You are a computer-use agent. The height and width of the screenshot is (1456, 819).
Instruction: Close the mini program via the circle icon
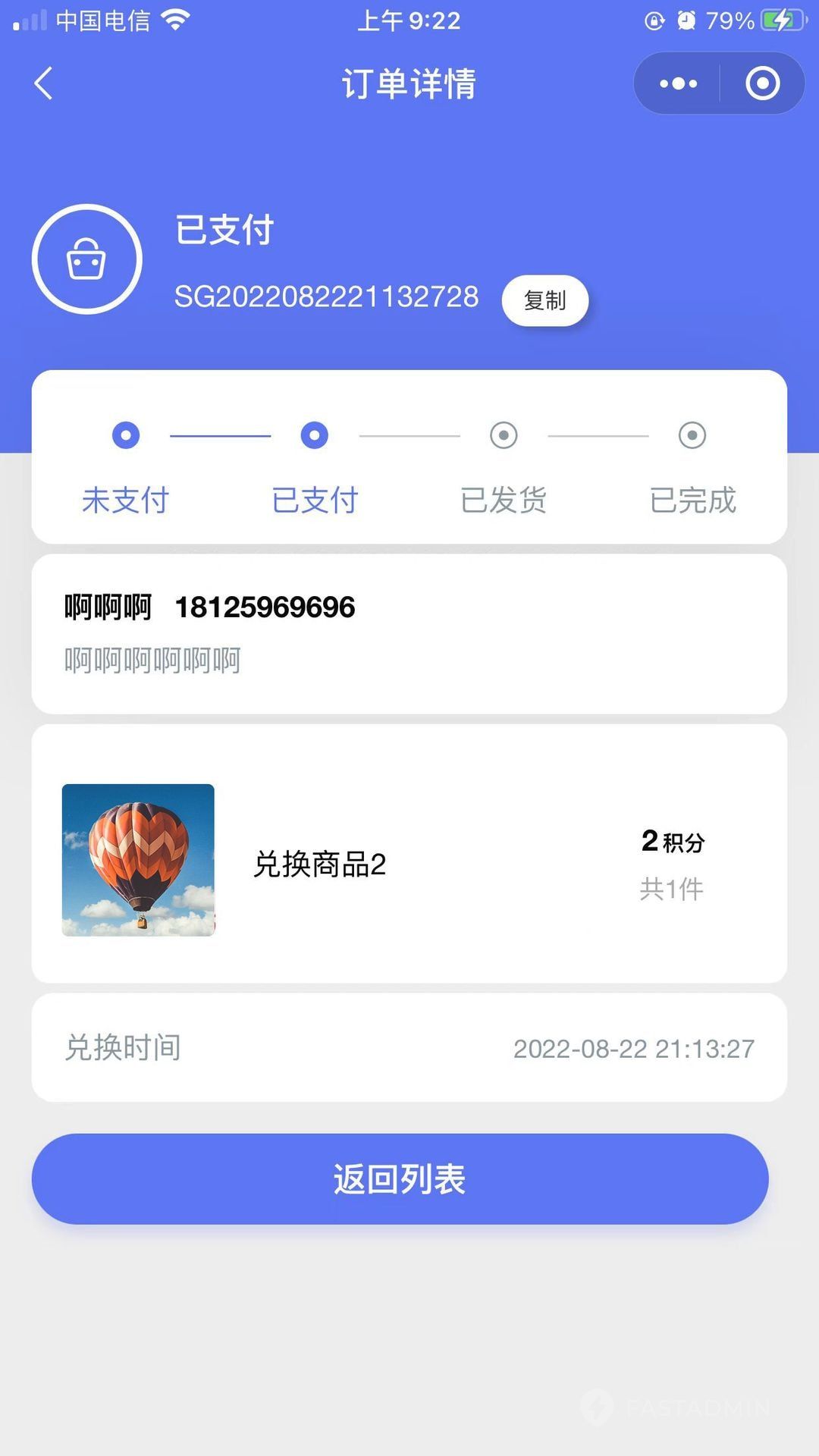pyautogui.click(x=762, y=83)
